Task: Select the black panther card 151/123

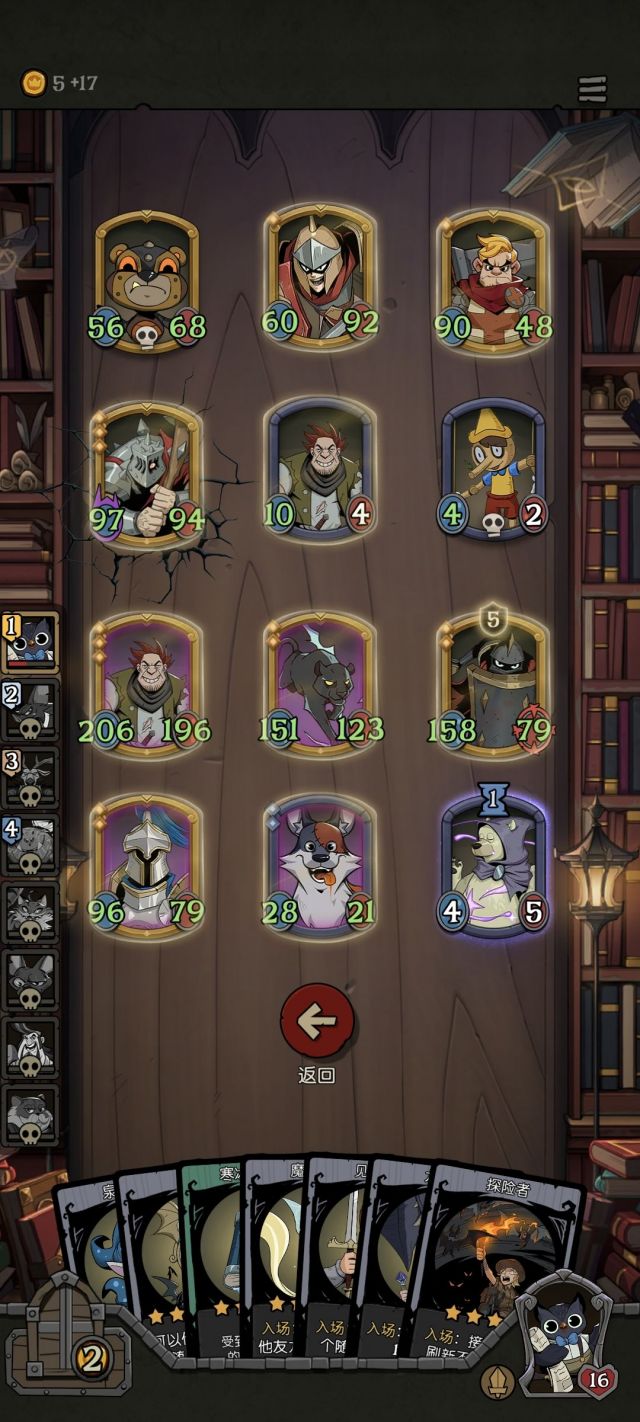Action: [x=319, y=683]
